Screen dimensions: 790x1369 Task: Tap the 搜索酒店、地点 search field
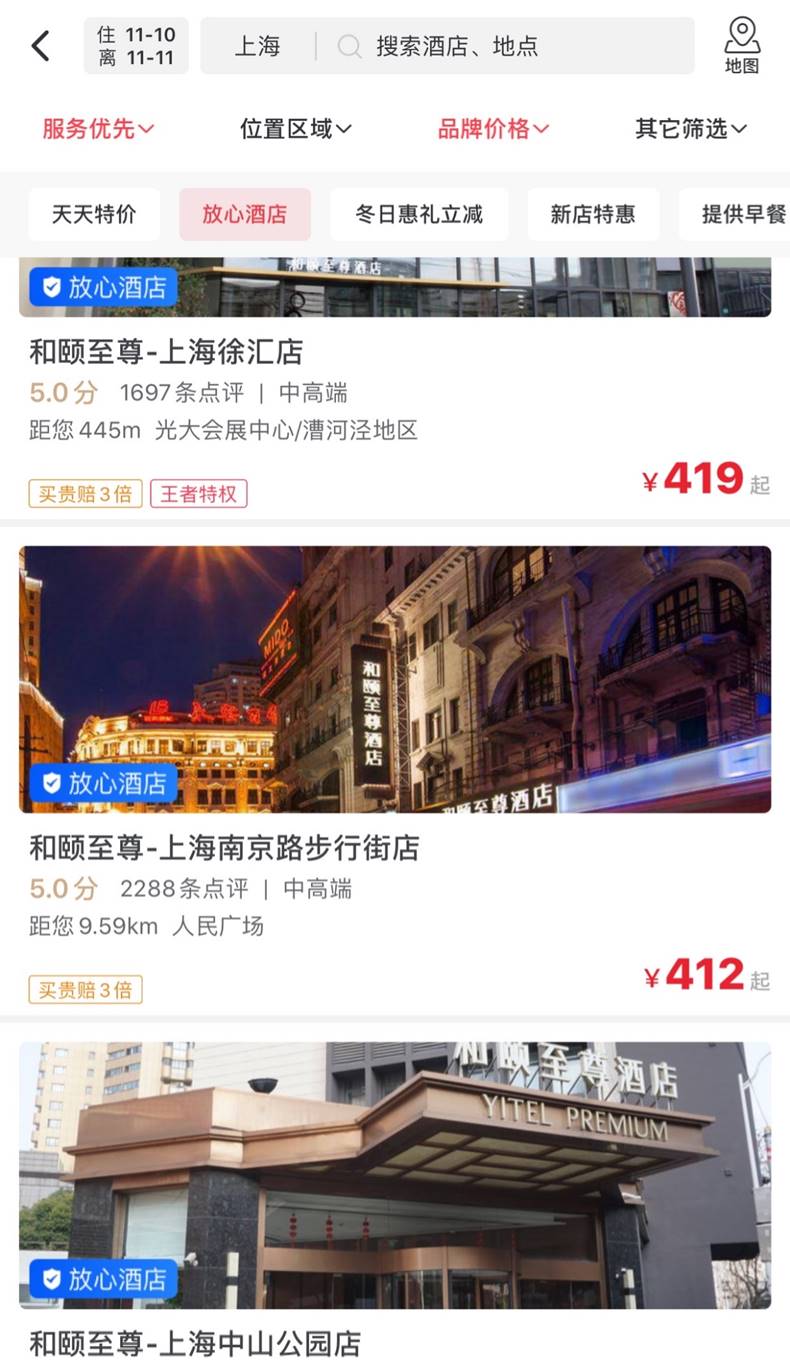coord(500,46)
